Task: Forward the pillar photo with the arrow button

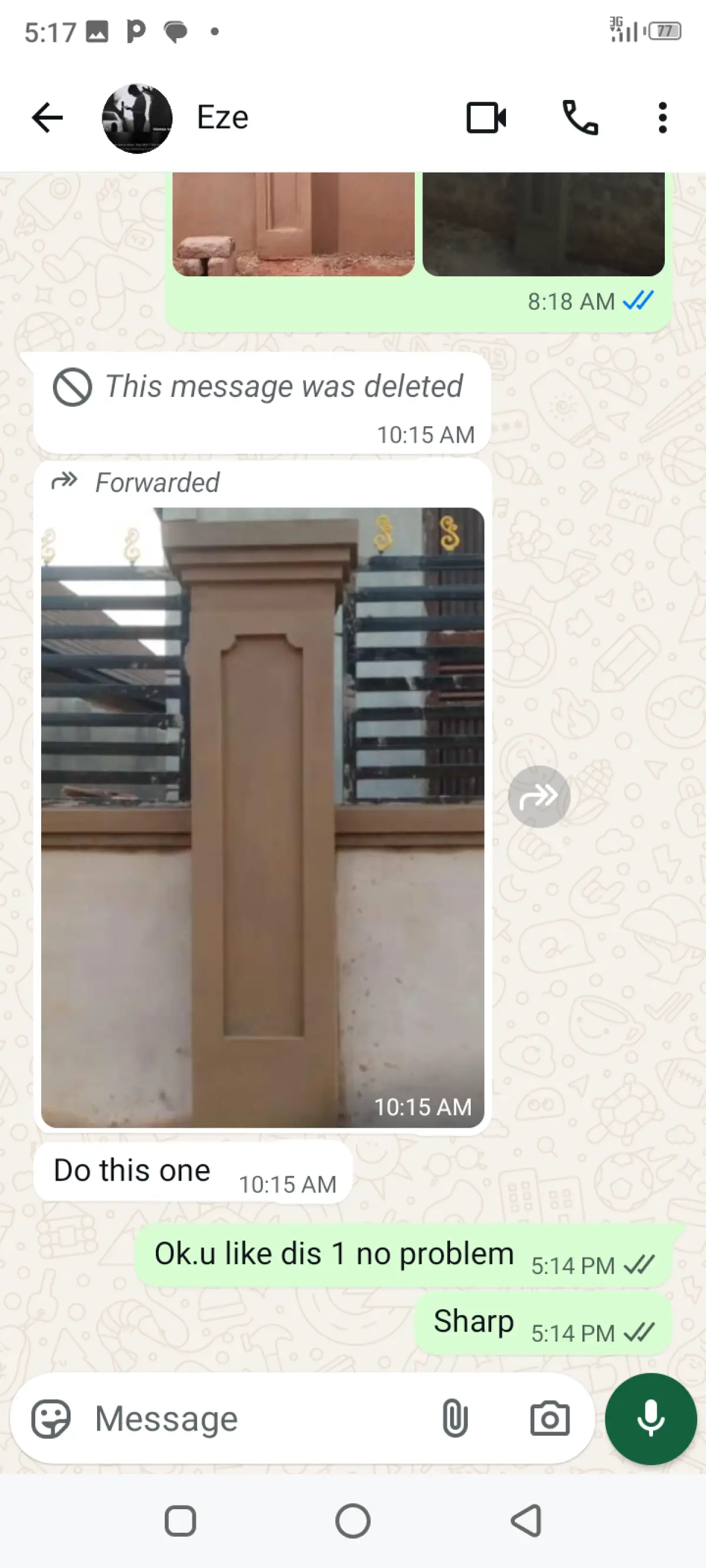Action: click(x=538, y=796)
